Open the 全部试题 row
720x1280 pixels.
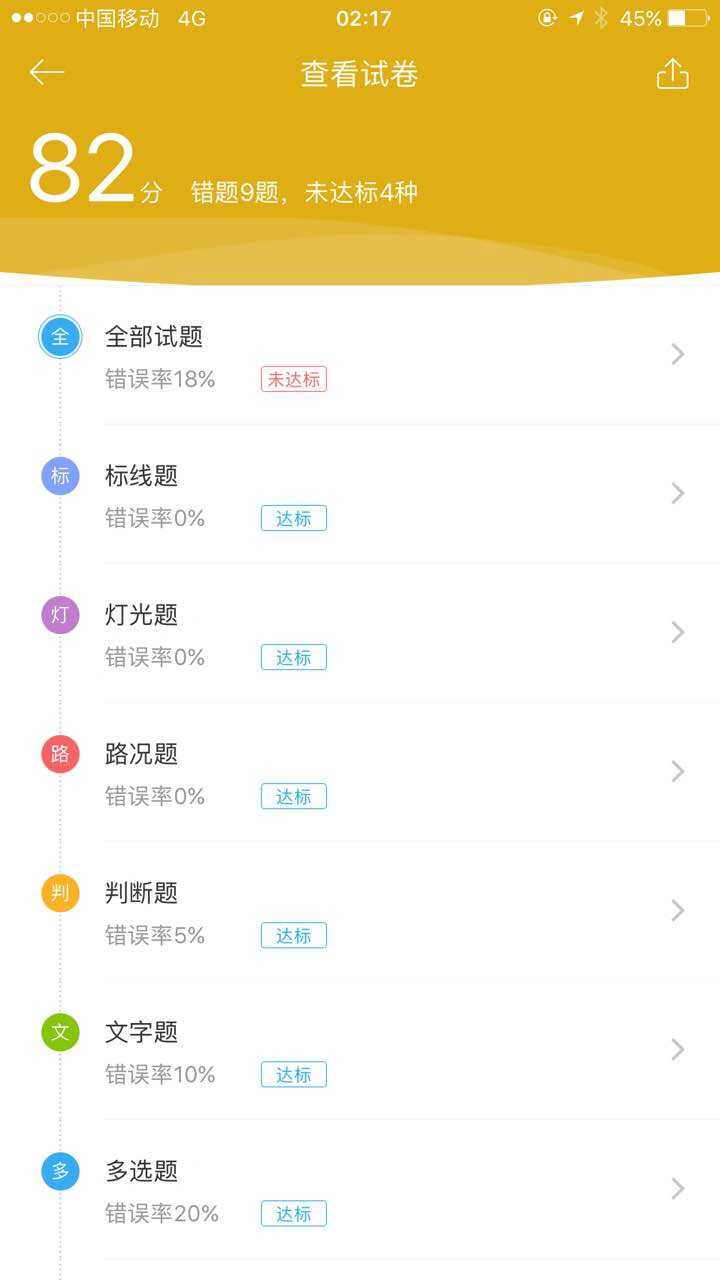(360, 355)
